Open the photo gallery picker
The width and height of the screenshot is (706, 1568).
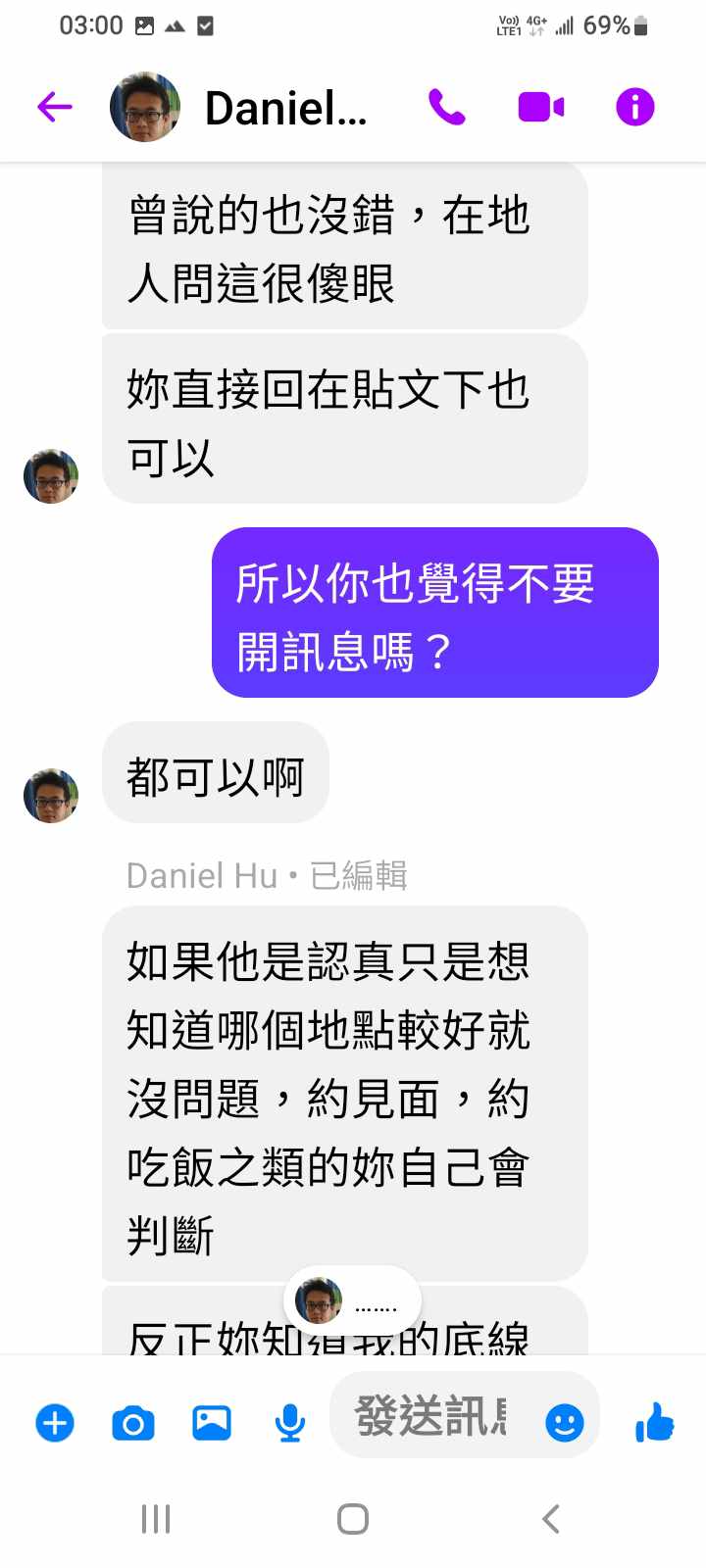tap(211, 1422)
